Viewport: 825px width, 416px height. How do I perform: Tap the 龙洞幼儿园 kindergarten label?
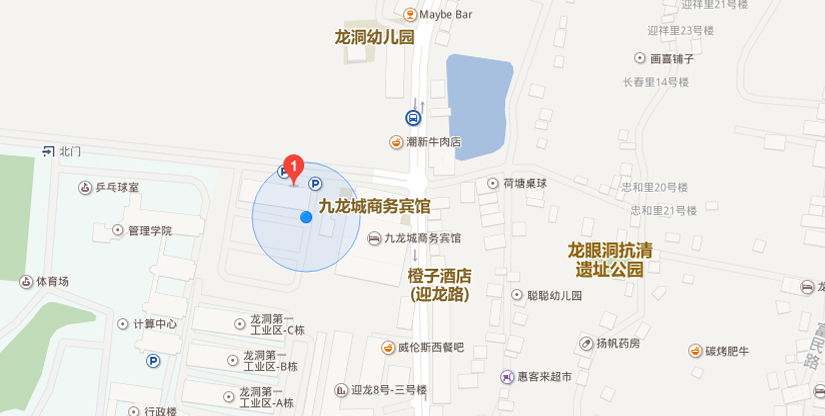[x=374, y=37]
